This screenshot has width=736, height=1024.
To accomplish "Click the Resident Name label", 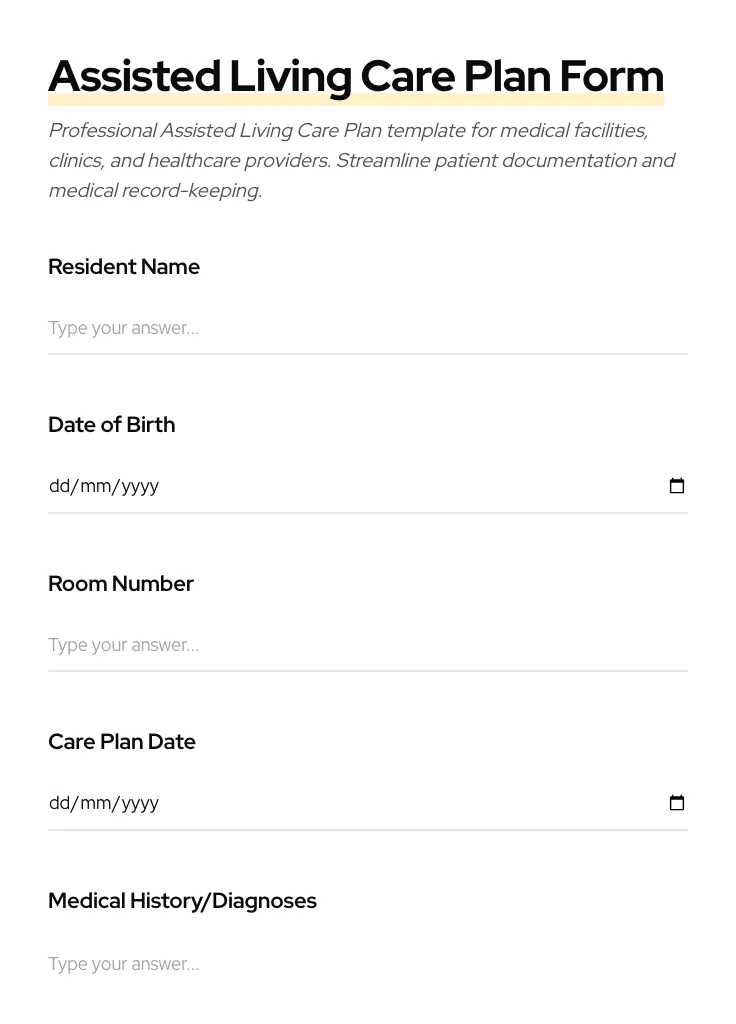I will point(124,267).
